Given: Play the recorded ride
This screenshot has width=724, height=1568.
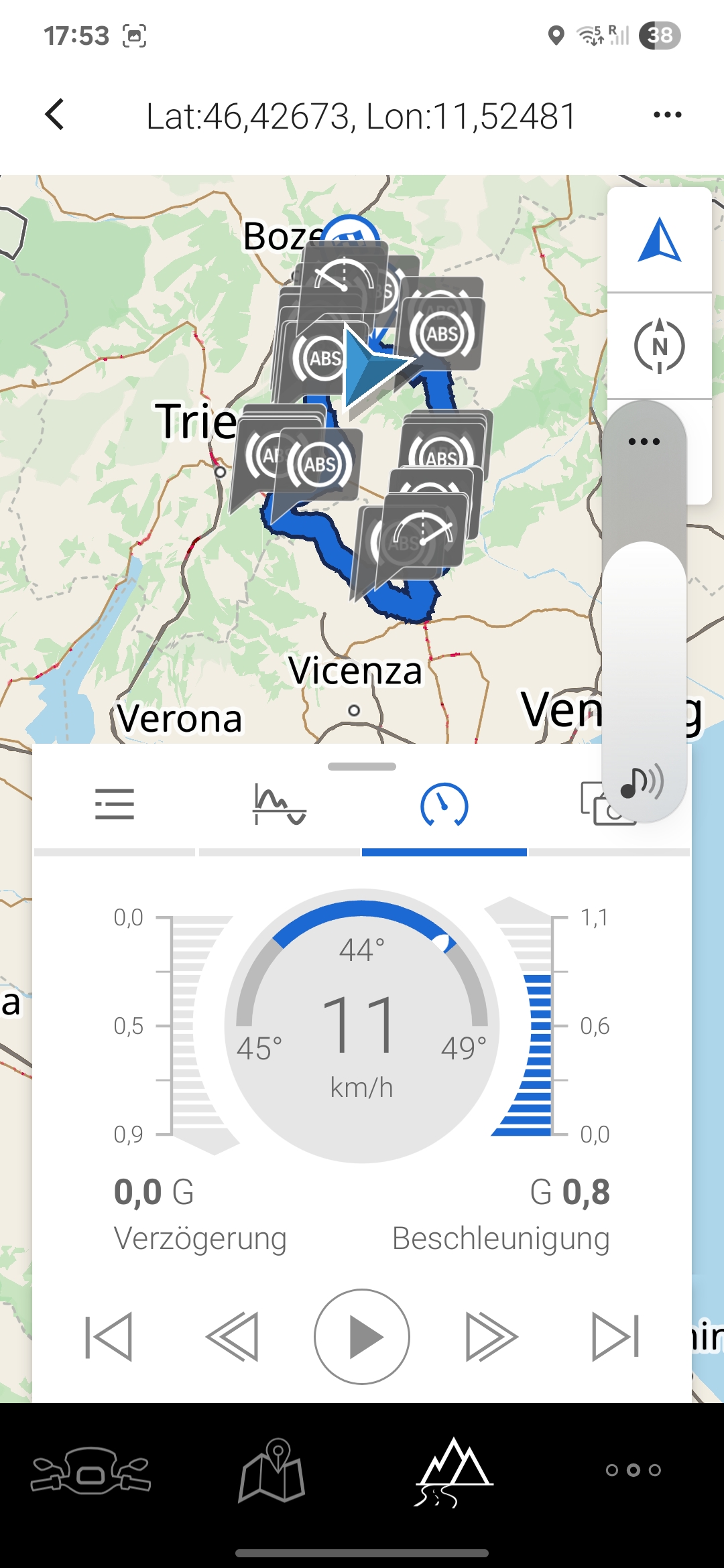Looking at the screenshot, I should 362,1337.
